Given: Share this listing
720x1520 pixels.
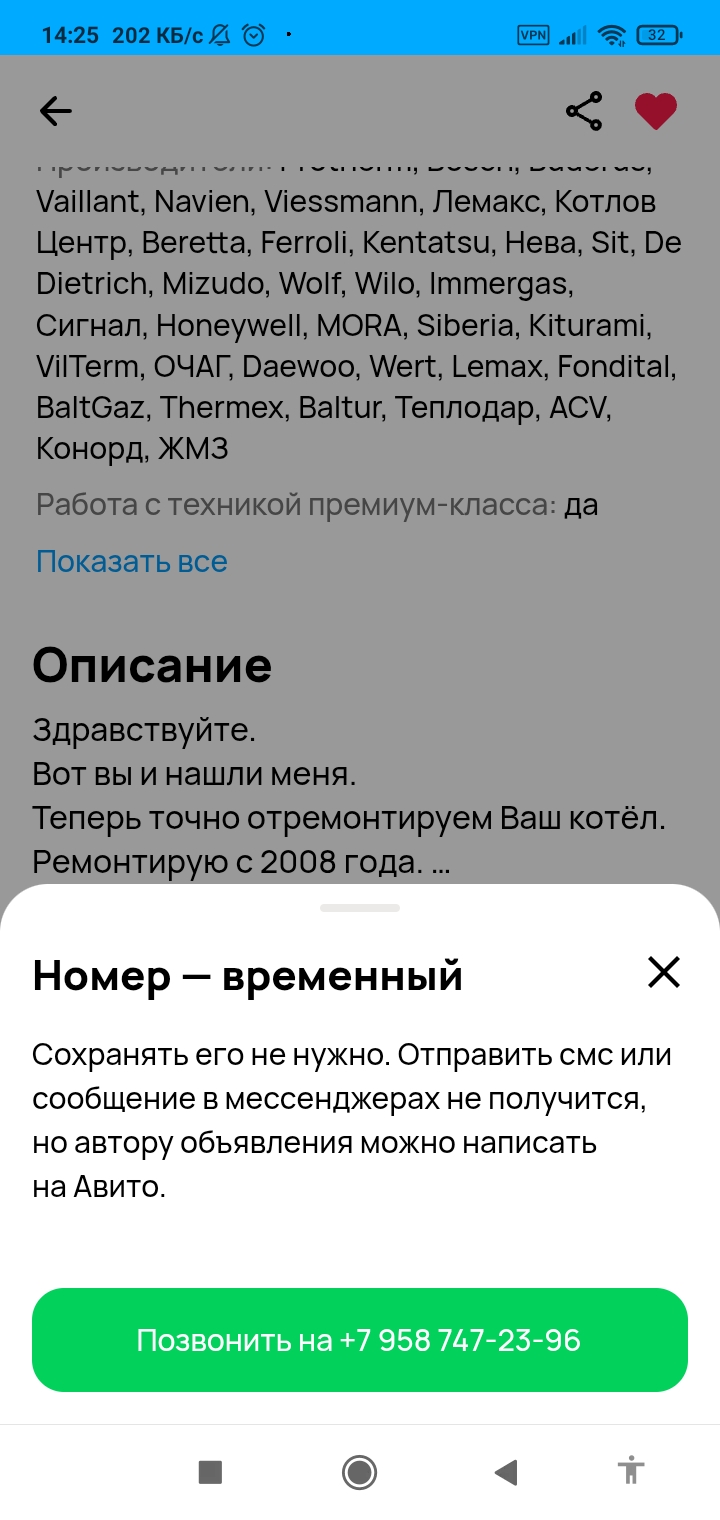Looking at the screenshot, I should click(584, 111).
